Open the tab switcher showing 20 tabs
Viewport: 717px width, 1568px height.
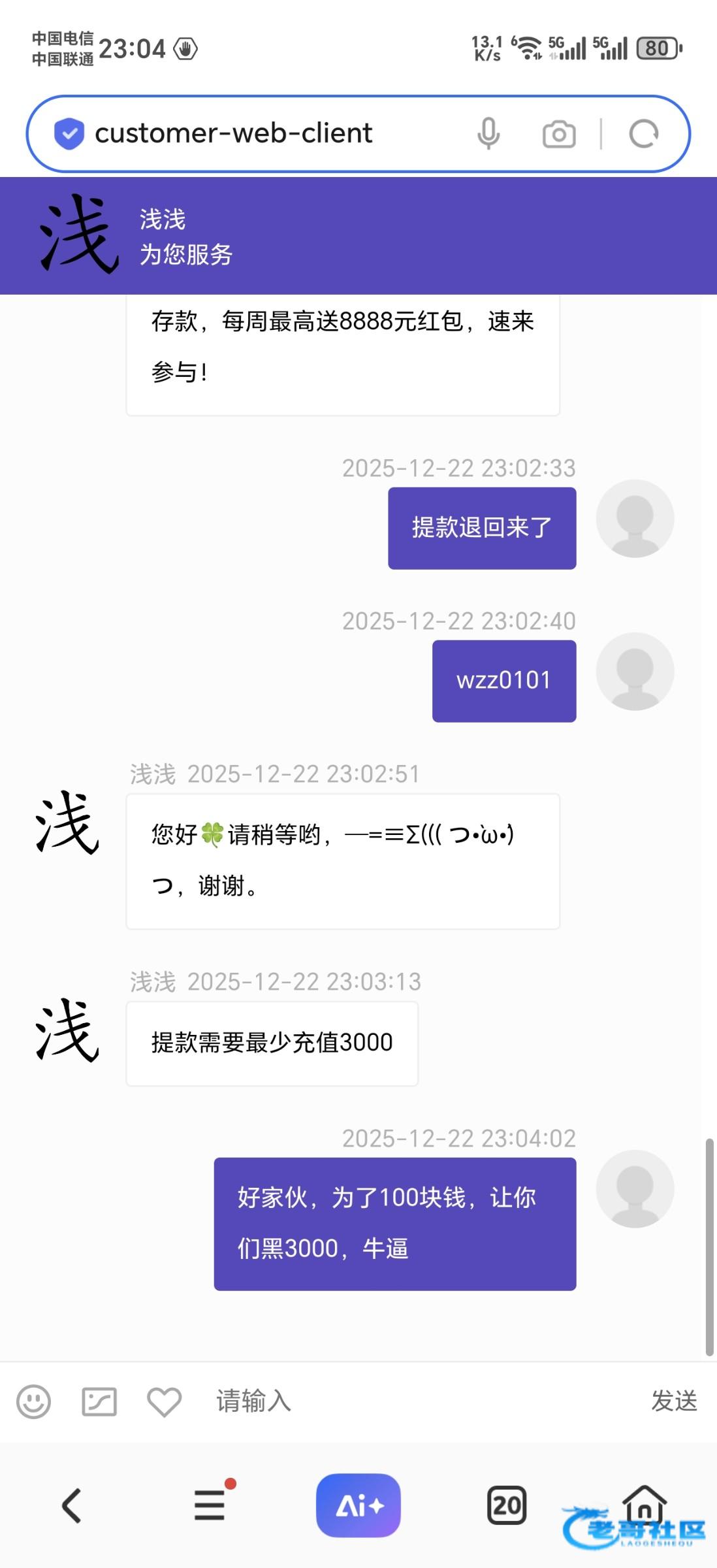point(507,1505)
